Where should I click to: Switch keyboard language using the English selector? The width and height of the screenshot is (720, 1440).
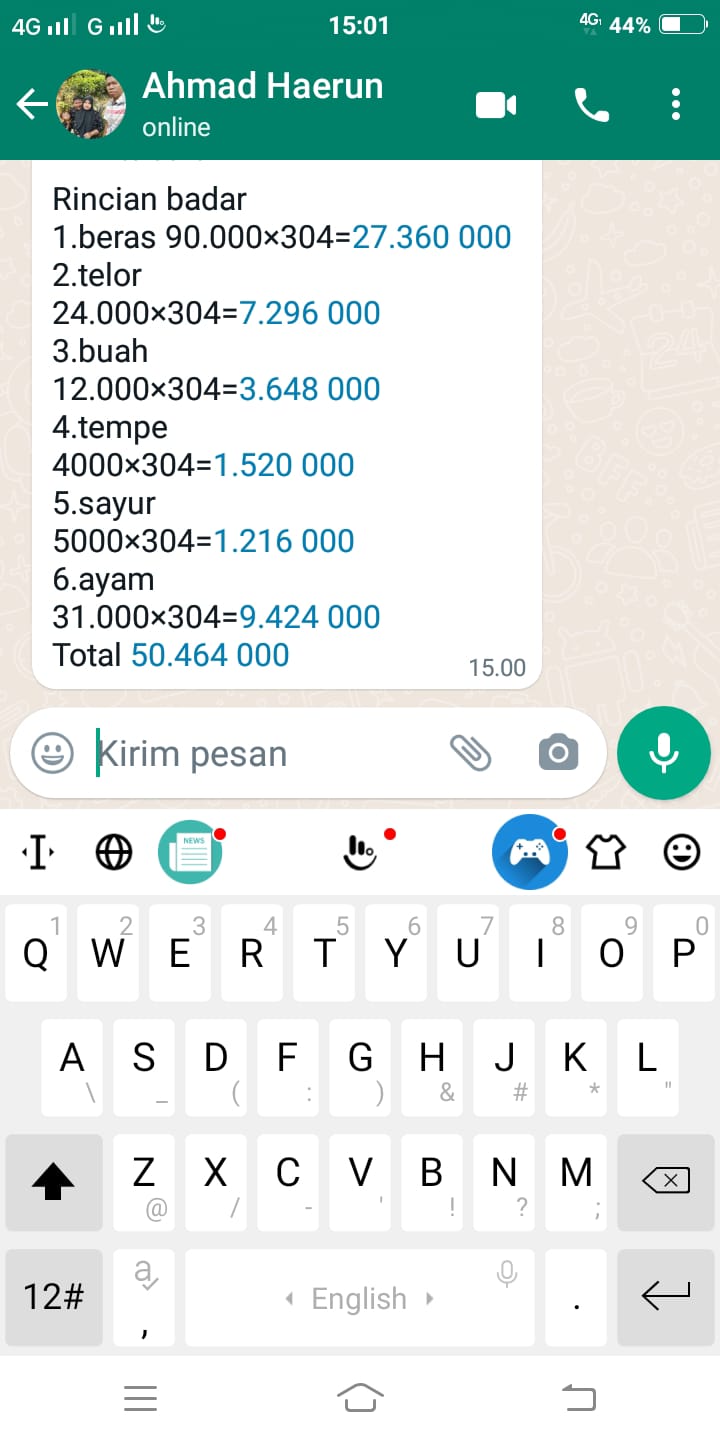[x=359, y=1297]
